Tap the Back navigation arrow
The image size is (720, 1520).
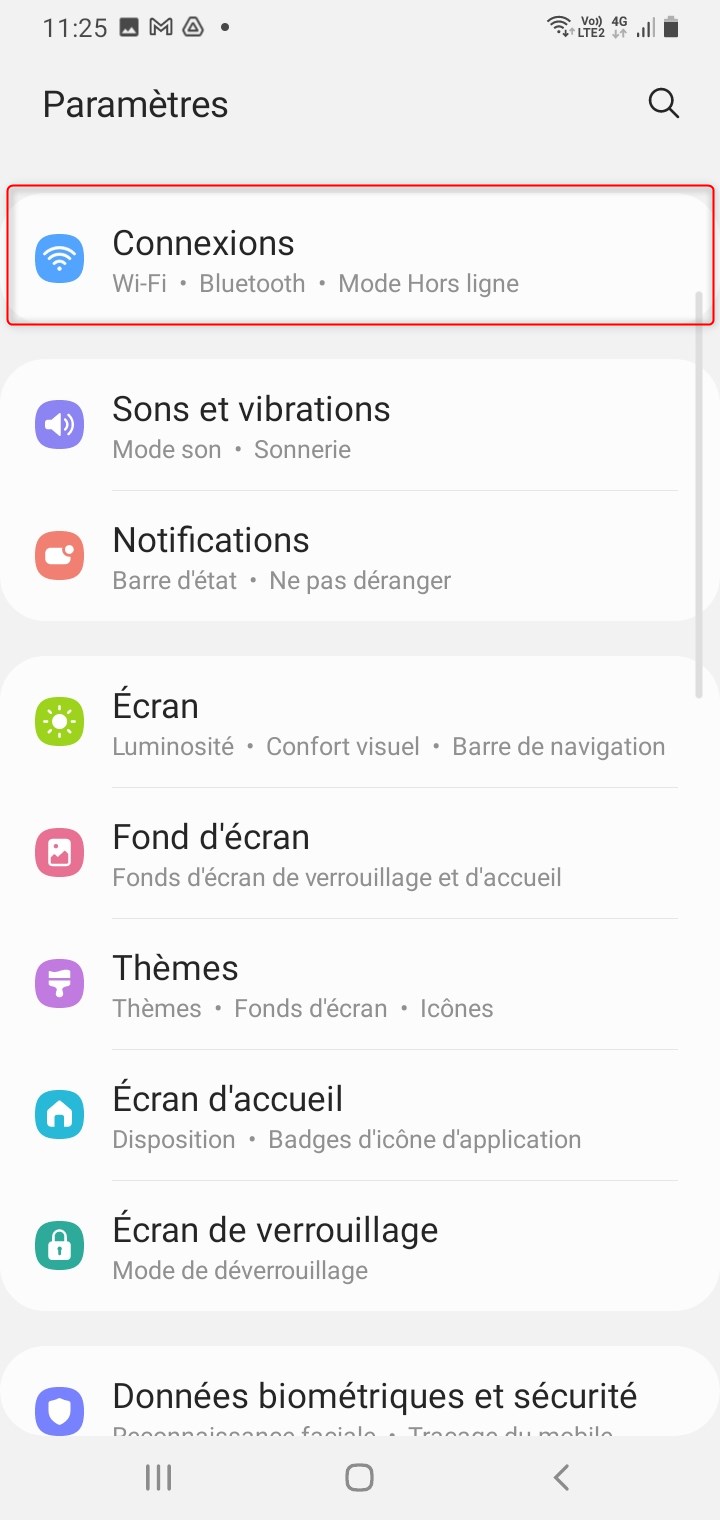point(561,1476)
